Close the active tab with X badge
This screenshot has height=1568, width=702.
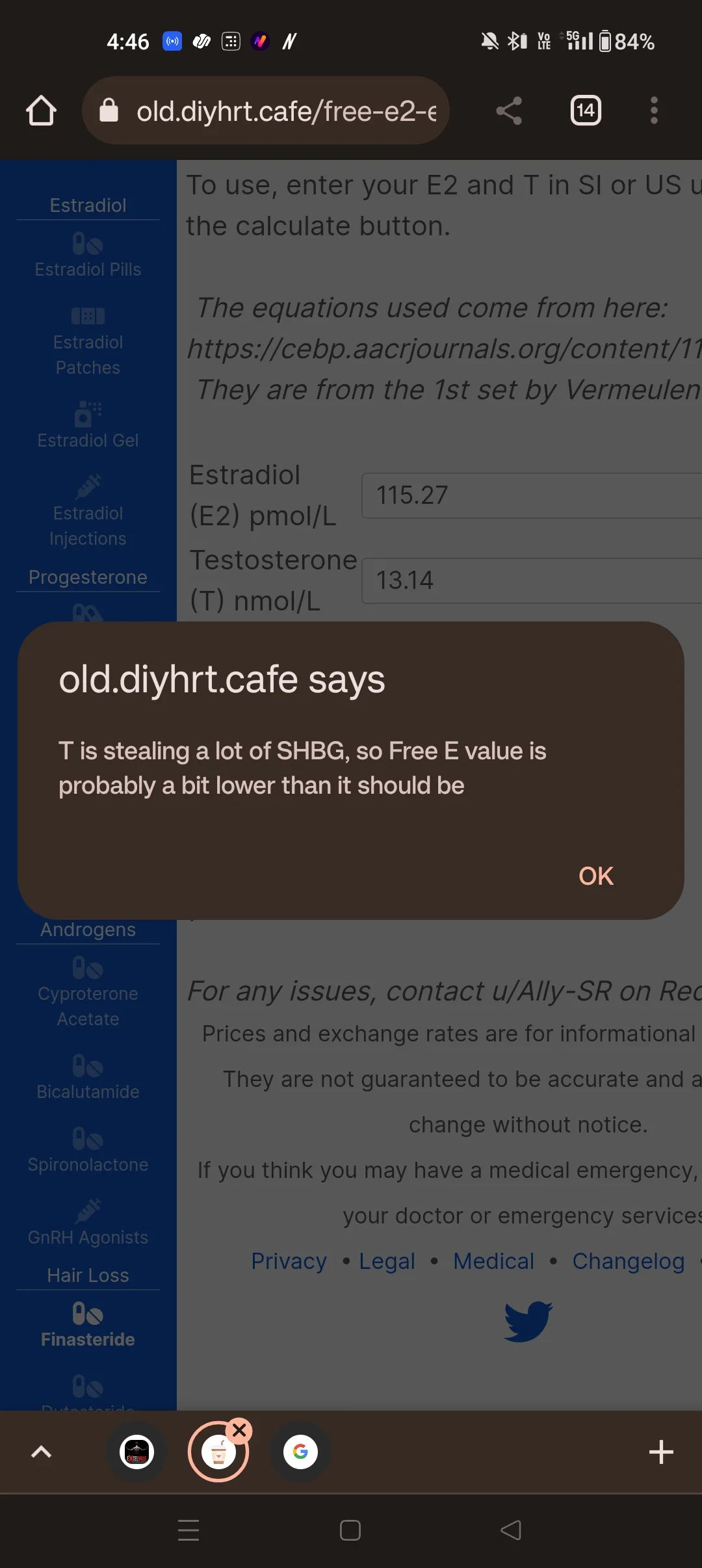click(240, 1430)
